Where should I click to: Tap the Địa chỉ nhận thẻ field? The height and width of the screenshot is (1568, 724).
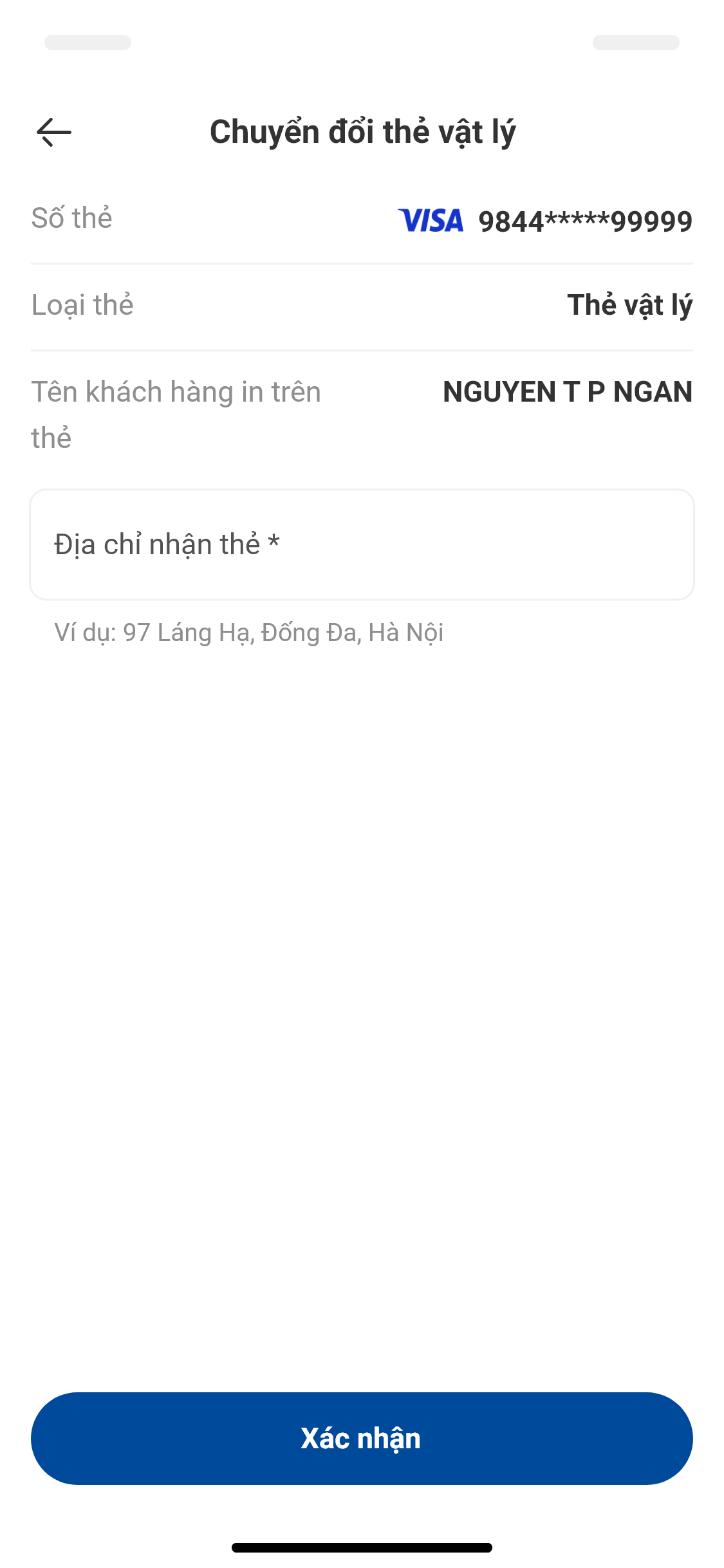(362, 545)
